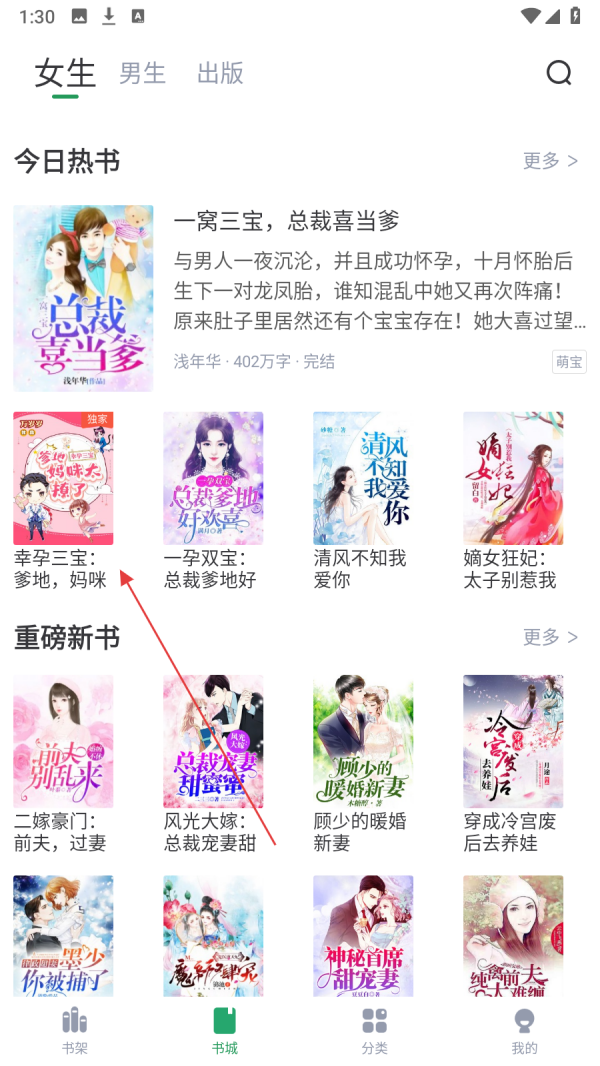Tap 更多 next to 重磅新书
Viewport: 600px width, 1066px height.
(x=550, y=637)
